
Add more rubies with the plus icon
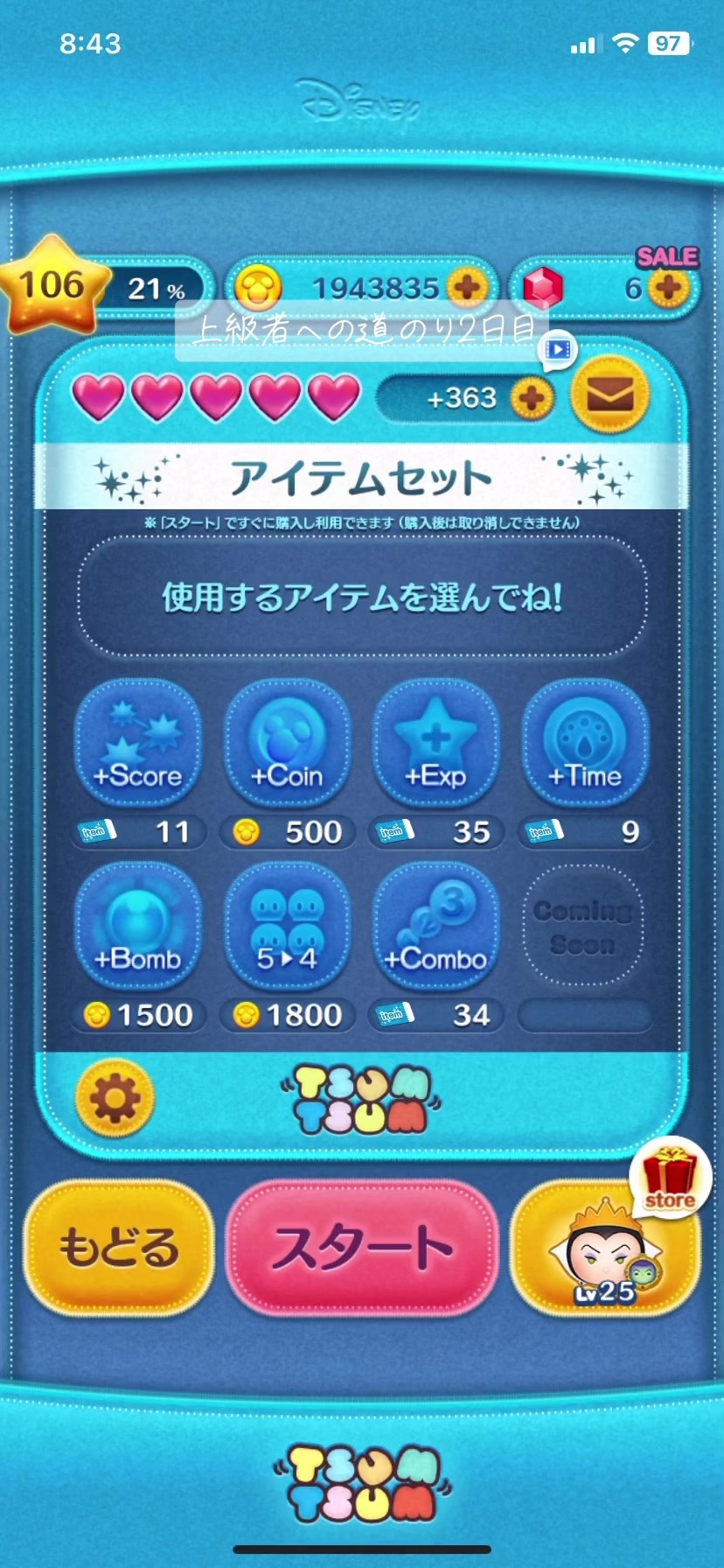click(669, 287)
